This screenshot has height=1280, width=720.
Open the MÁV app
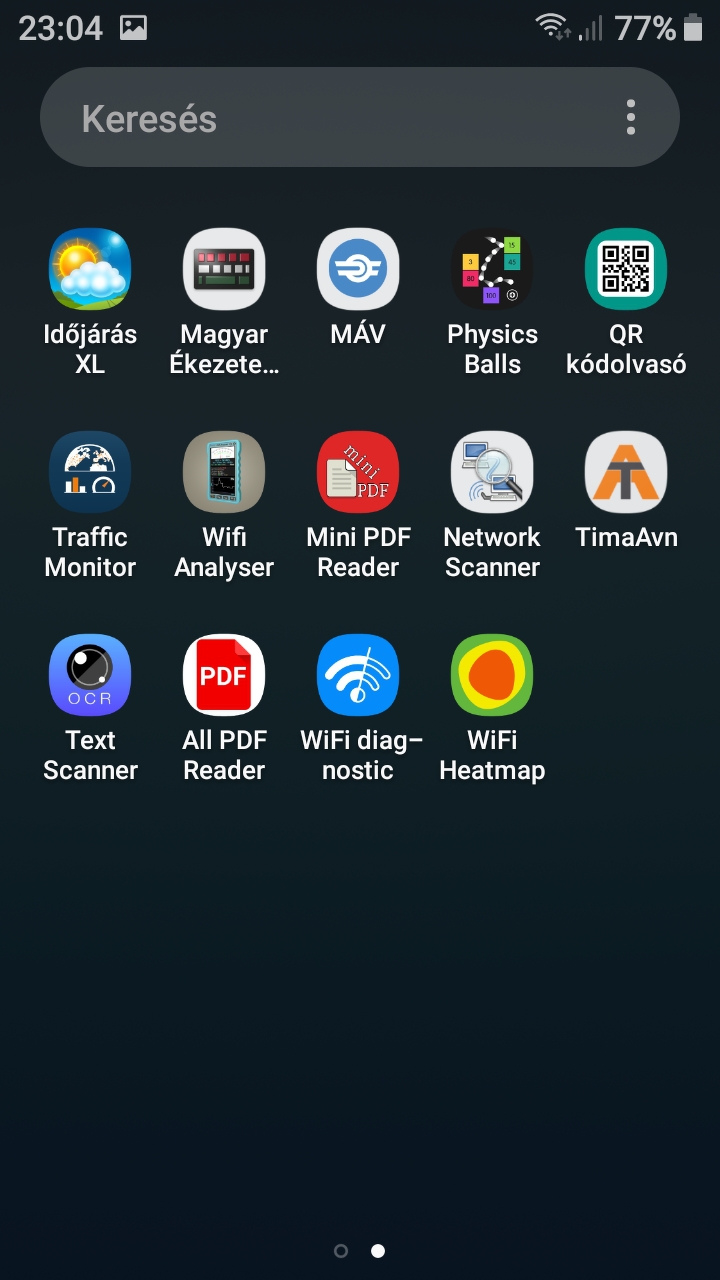[x=358, y=270]
